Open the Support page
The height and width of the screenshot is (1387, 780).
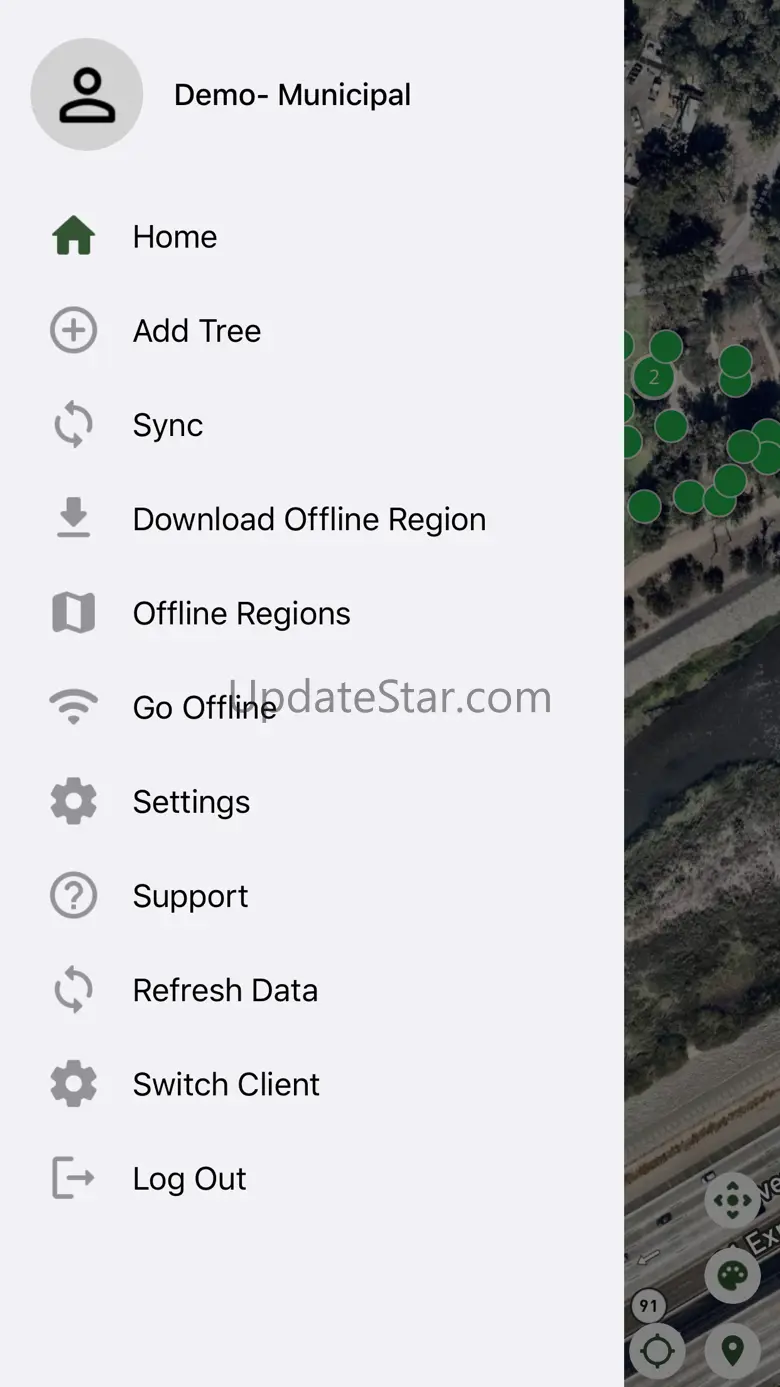click(x=190, y=896)
